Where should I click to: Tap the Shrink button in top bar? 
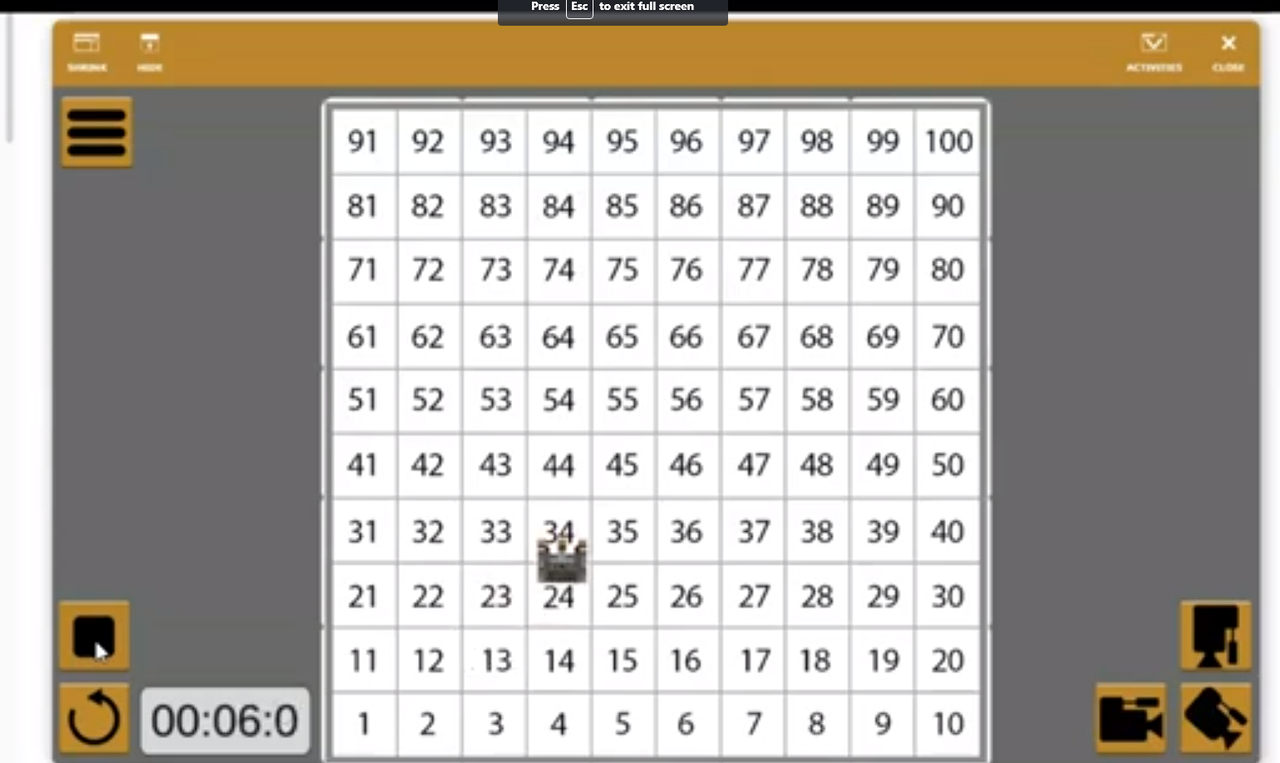pyautogui.click(x=87, y=52)
